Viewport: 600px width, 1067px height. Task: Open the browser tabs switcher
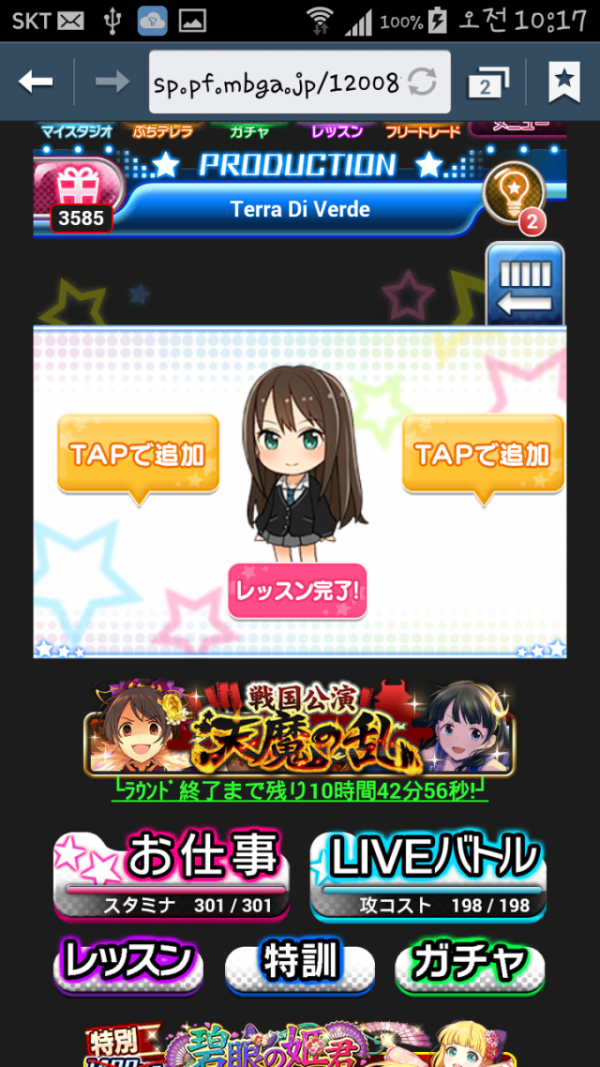coord(488,83)
